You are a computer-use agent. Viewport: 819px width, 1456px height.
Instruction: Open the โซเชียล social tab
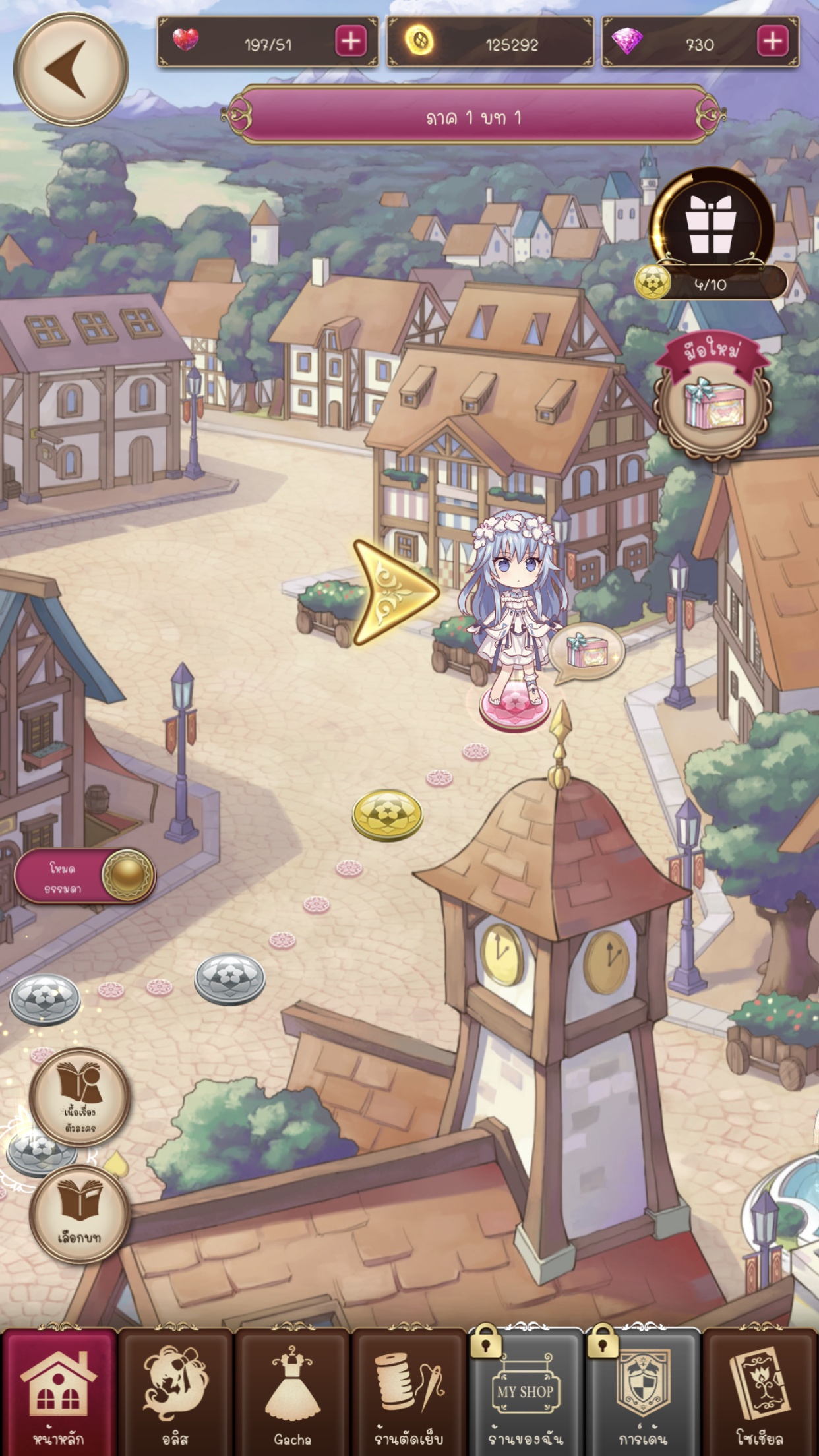tap(760, 1393)
